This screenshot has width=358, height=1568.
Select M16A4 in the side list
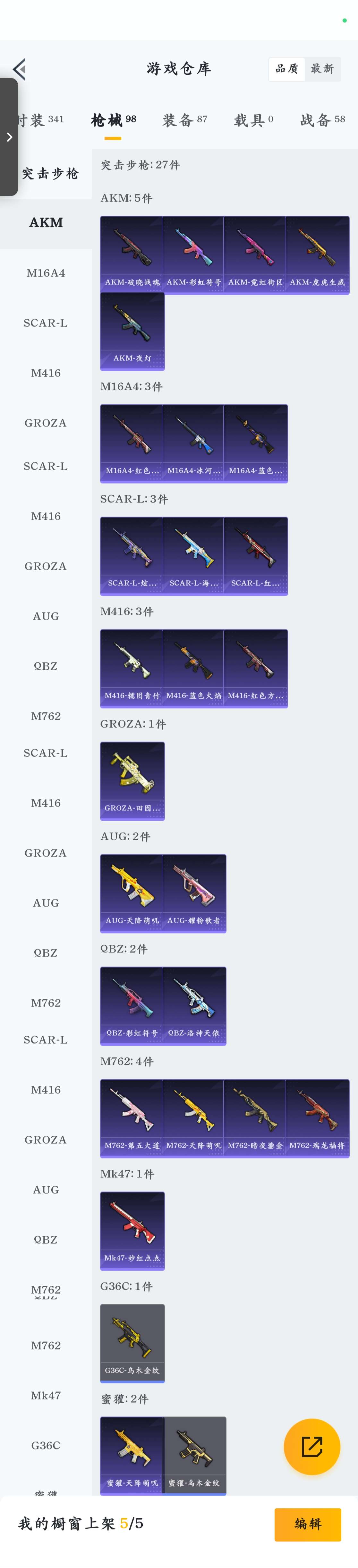(46, 273)
